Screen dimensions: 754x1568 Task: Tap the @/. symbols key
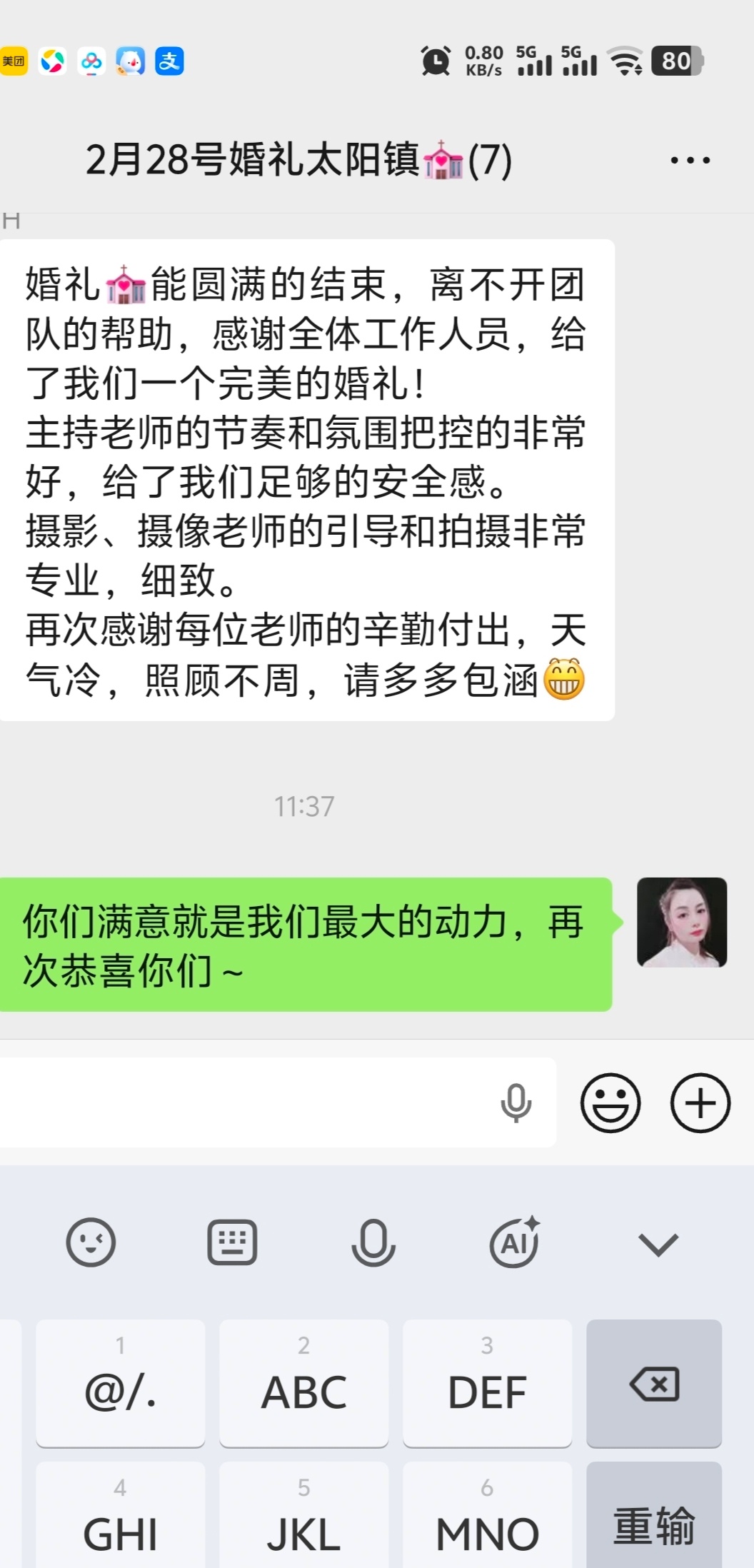coord(120,1383)
